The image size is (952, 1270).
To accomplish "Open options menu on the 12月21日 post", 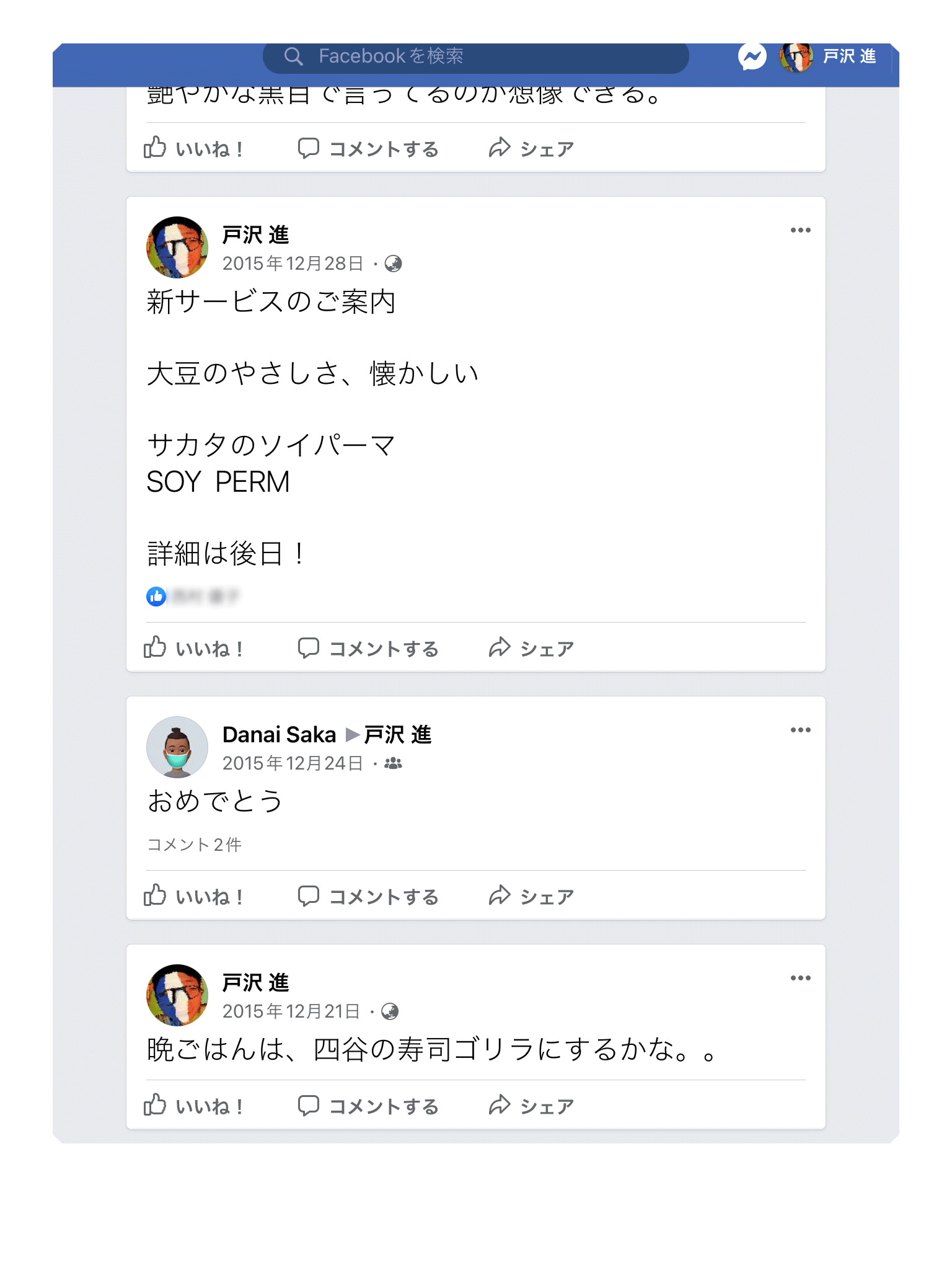I will tap(800, 979).
